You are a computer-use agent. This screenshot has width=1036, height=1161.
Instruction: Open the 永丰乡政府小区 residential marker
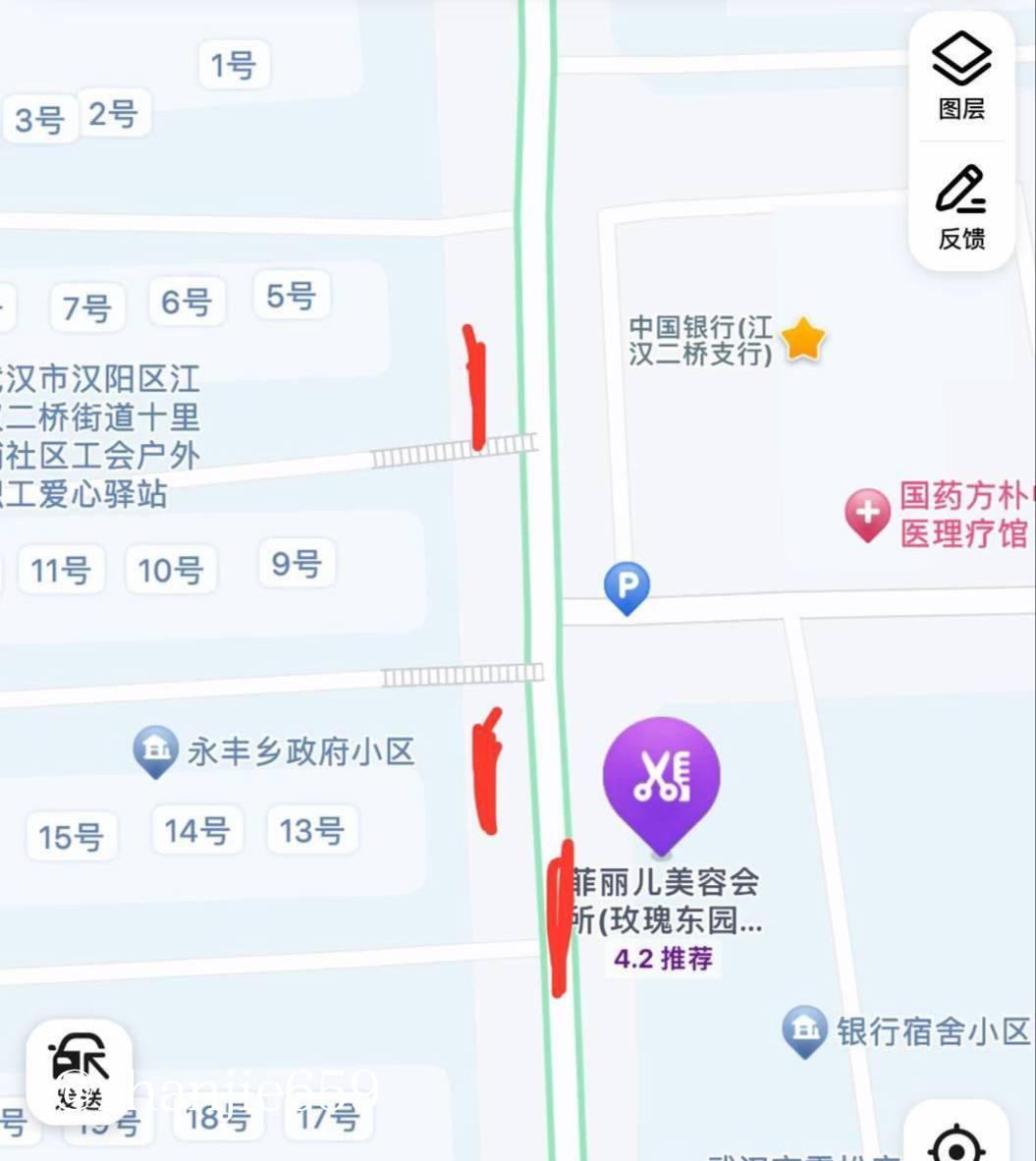[155, 752]
